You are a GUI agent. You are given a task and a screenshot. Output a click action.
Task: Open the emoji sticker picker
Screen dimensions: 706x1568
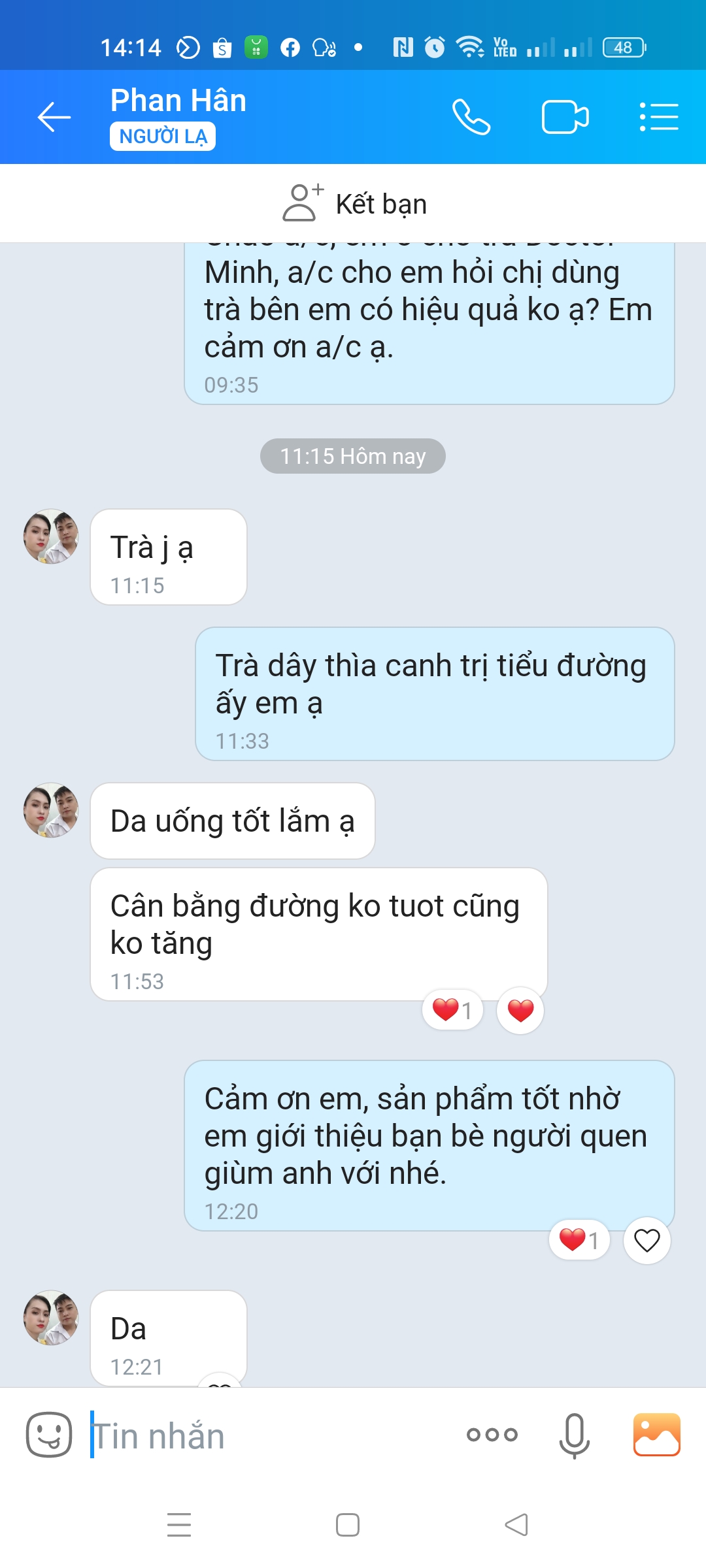click(x=49, y=1435)
